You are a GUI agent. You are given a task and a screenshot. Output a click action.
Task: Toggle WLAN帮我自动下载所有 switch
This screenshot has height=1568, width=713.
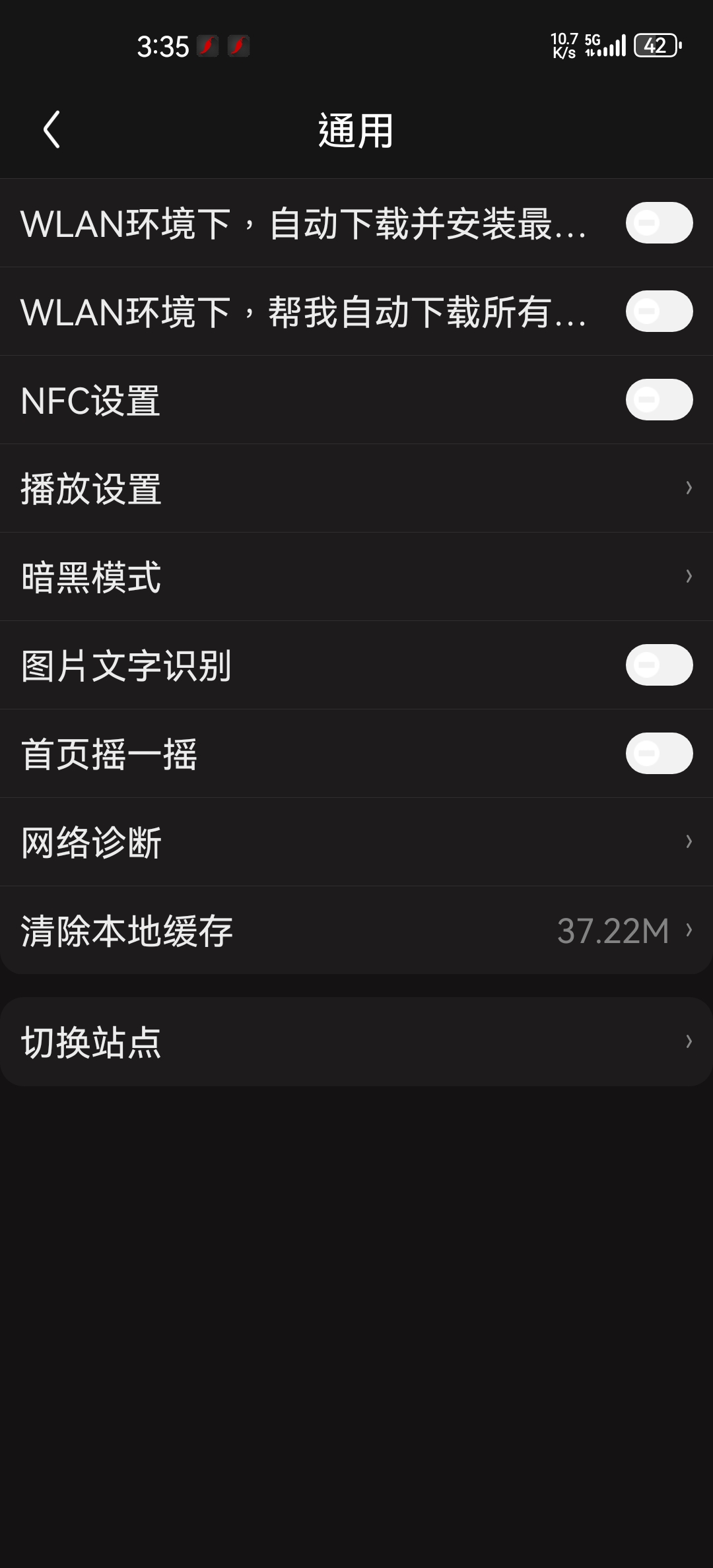click(659, 311)
